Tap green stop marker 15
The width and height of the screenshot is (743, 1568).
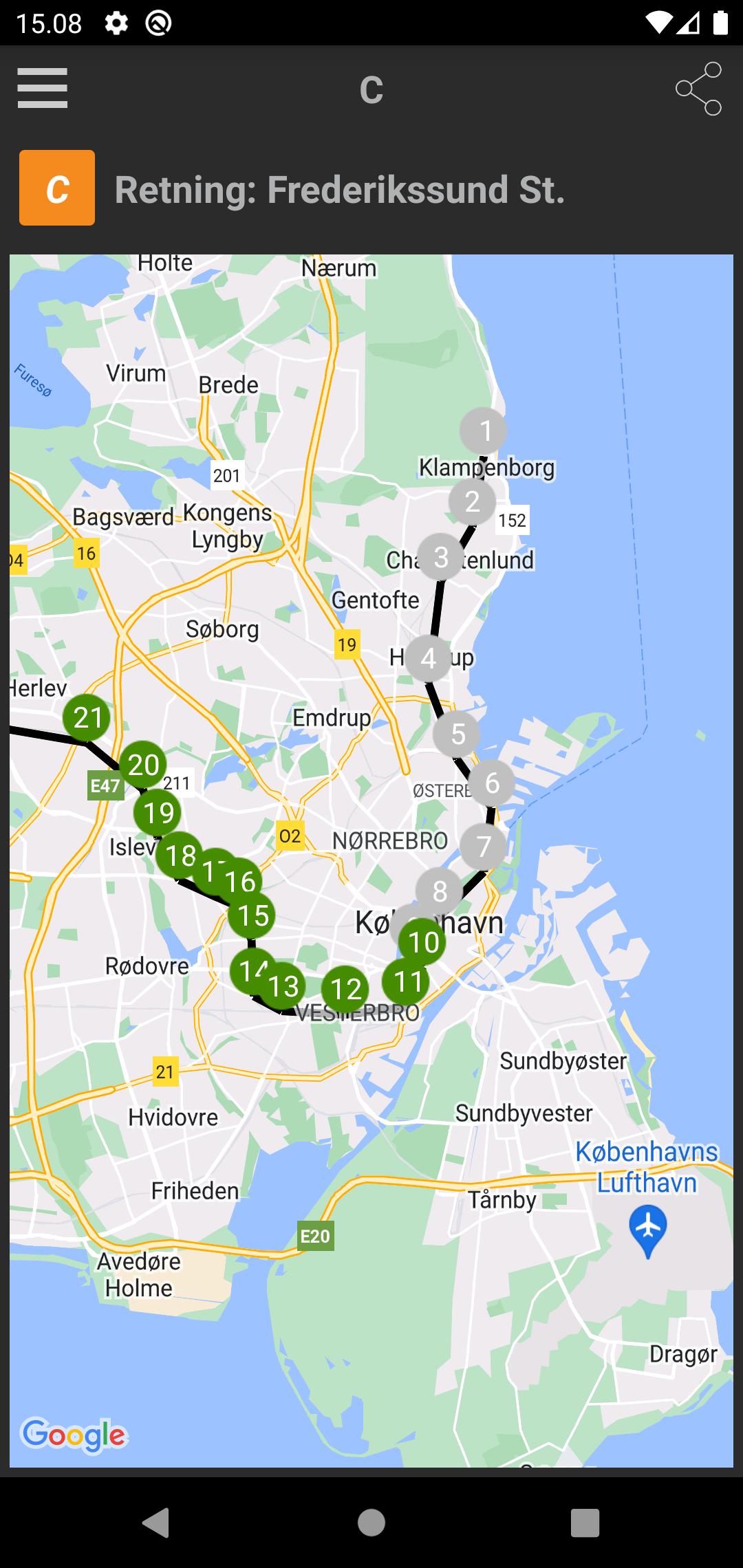pyautogui.click(x=252, y=915)
